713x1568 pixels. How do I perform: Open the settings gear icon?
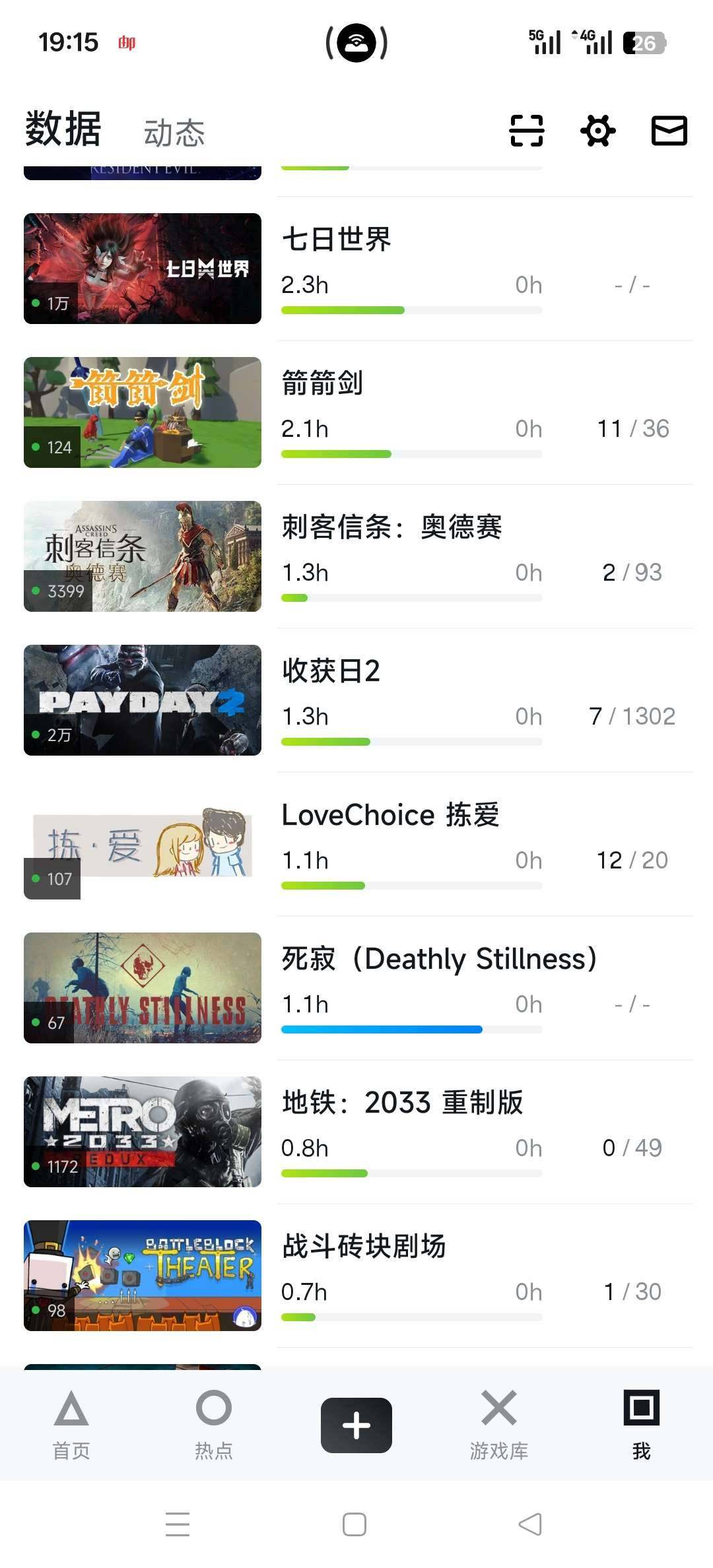(597, 130)
